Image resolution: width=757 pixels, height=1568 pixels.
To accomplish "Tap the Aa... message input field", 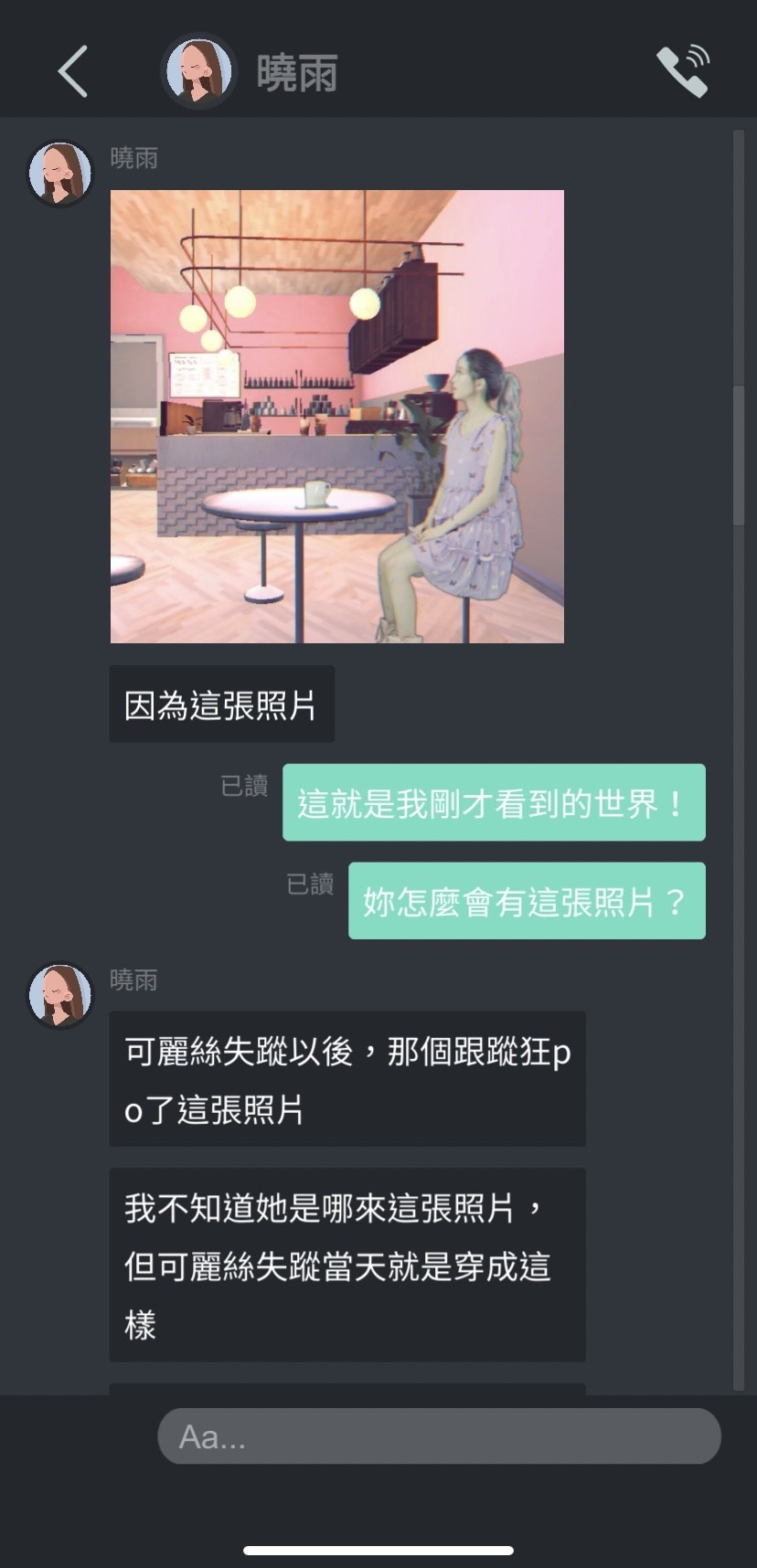I will point(439,1436).
